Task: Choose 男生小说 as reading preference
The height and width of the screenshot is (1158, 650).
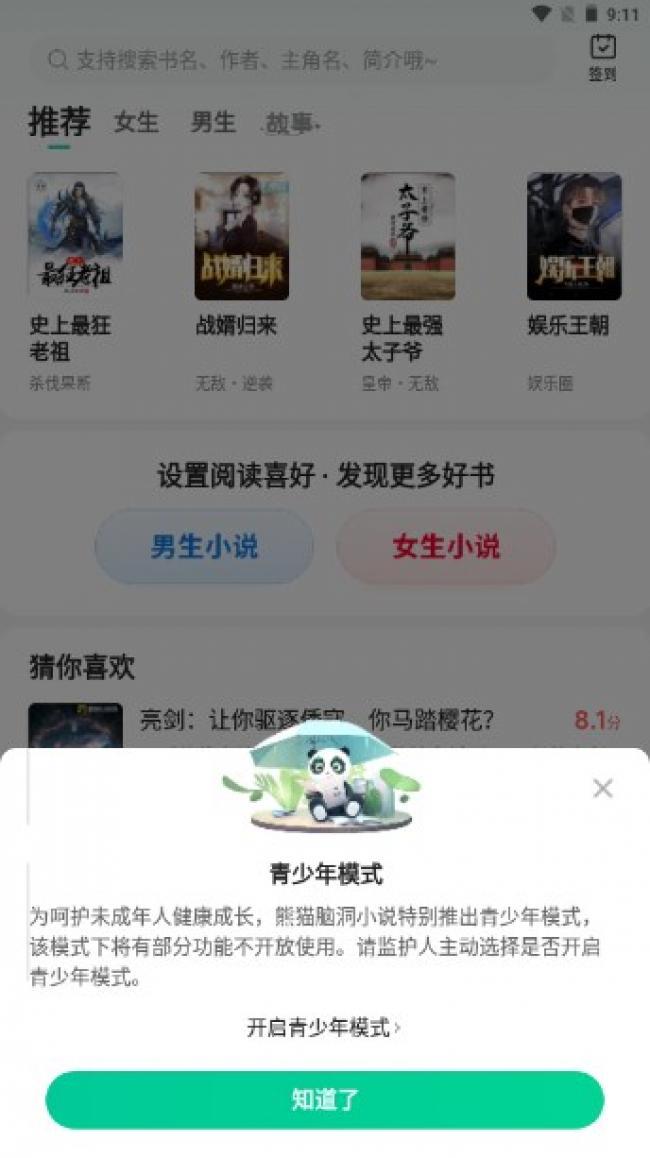Action: pos(204,546)
